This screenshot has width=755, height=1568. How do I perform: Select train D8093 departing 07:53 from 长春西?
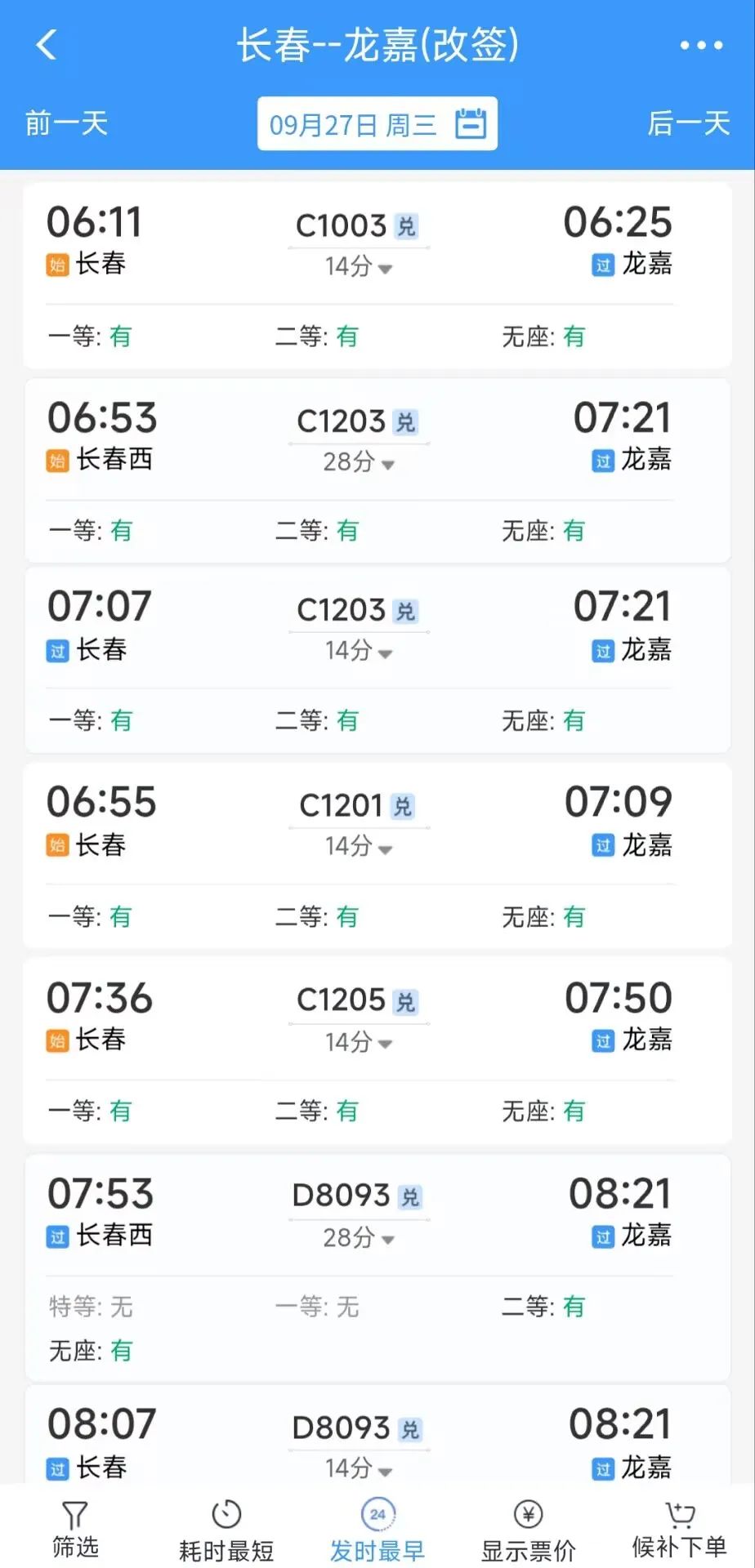(x=377, y=1267)
